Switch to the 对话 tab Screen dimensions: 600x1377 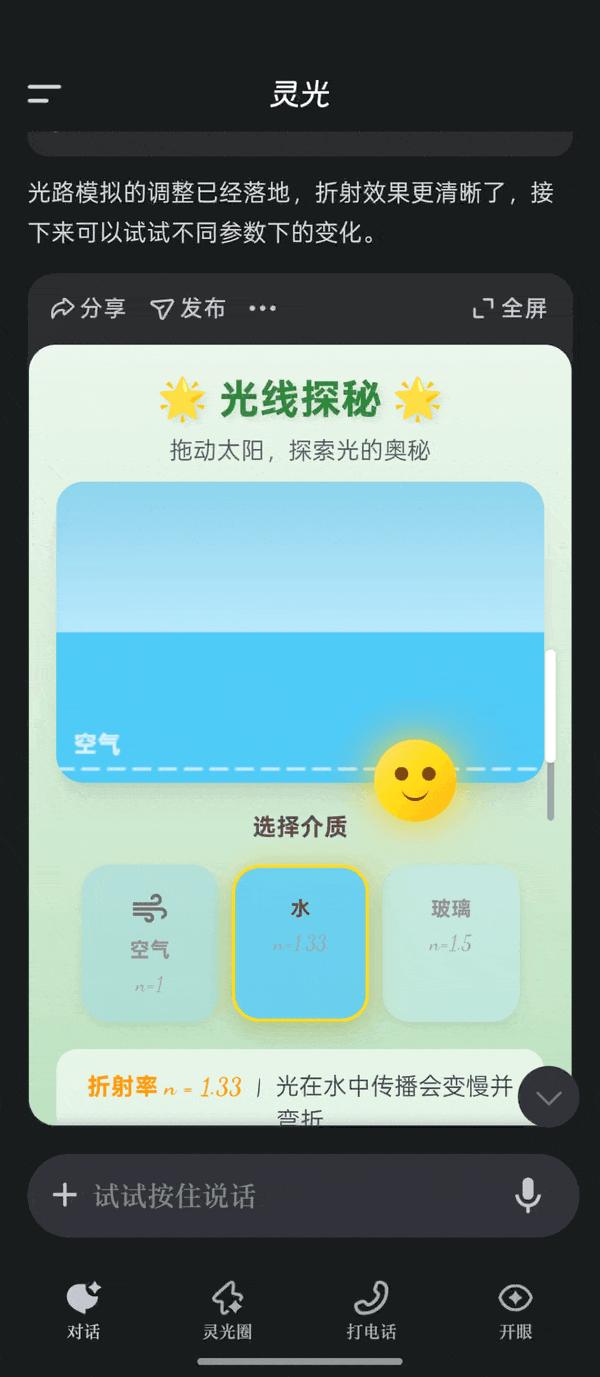[x=83, y=1310]
